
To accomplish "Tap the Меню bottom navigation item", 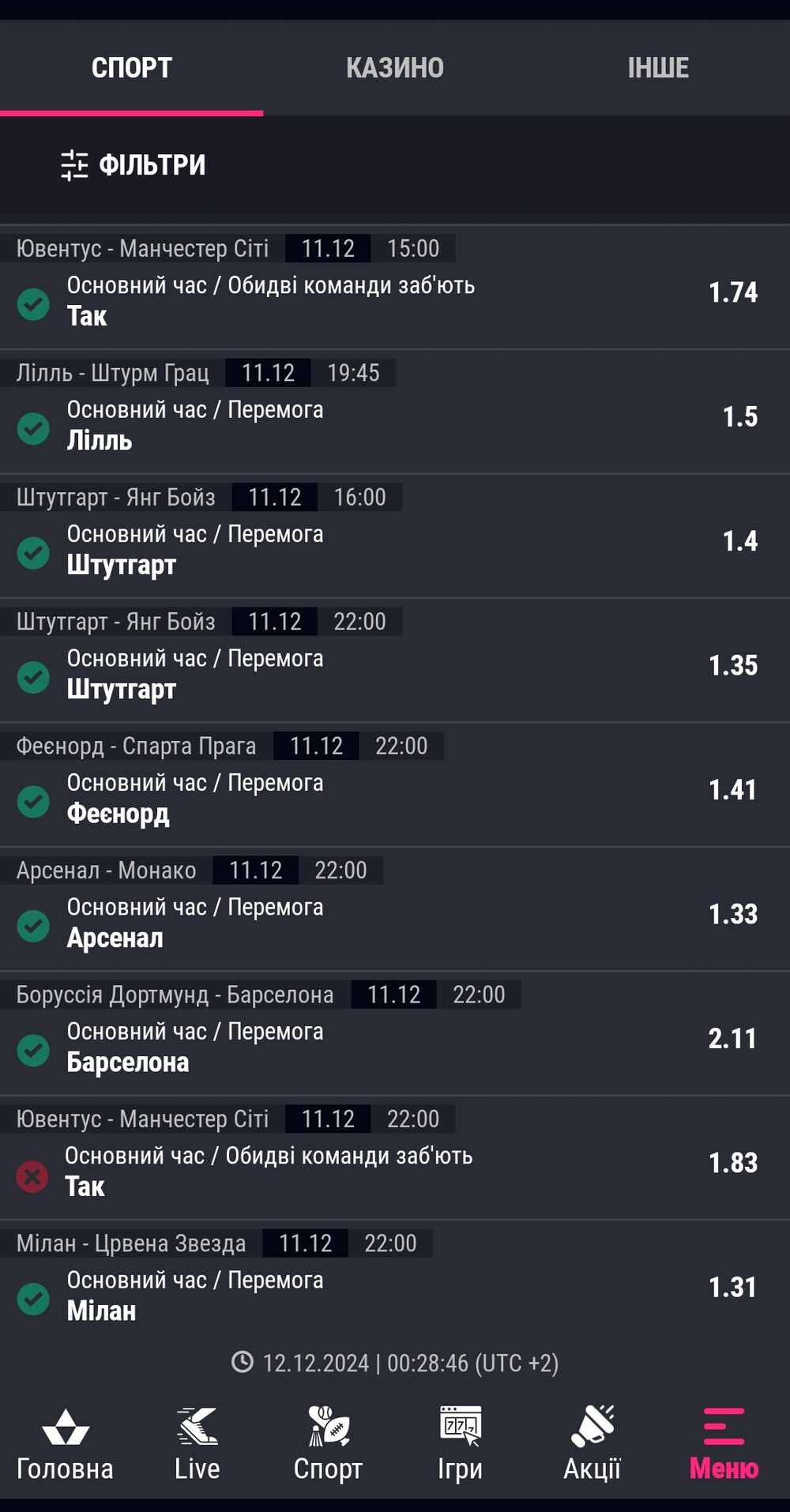I will [724, 1443].
